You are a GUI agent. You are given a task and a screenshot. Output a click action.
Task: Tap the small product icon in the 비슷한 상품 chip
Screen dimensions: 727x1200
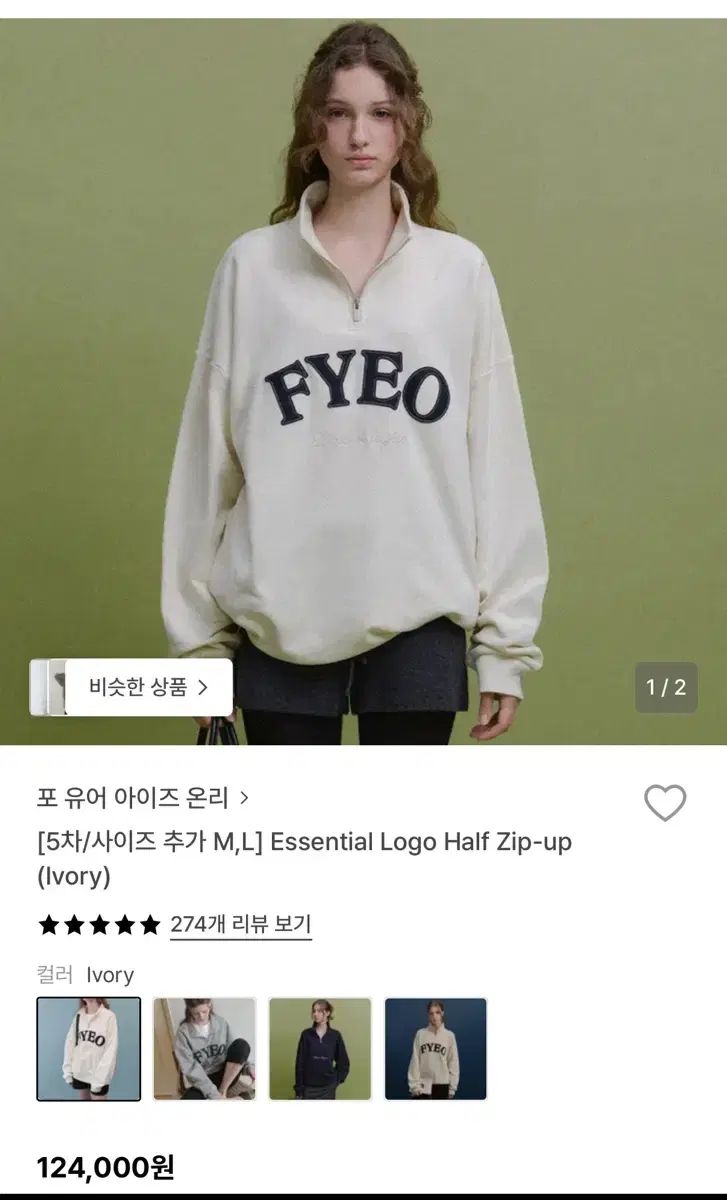coord(55,685)
